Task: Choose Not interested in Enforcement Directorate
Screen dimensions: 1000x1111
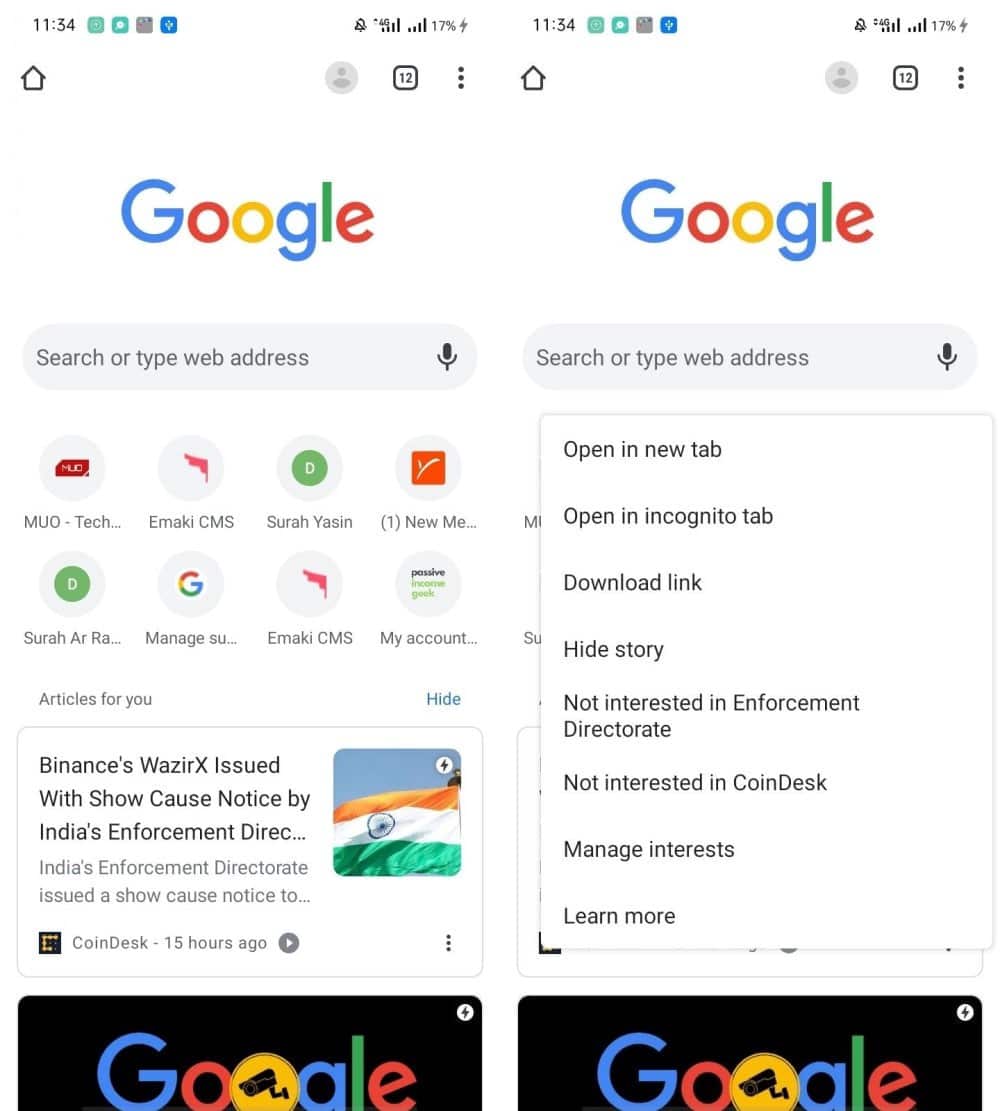Action: [711, 716]
